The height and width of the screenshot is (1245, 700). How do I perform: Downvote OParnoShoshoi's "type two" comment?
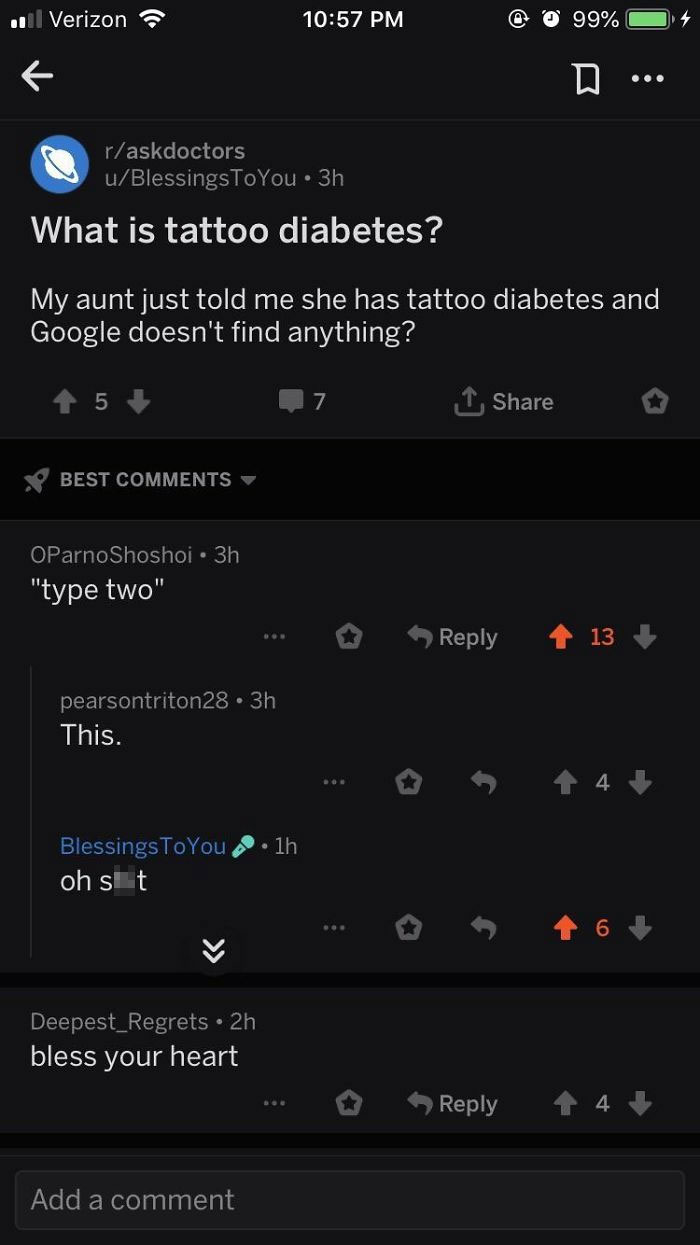pos(645,637)
